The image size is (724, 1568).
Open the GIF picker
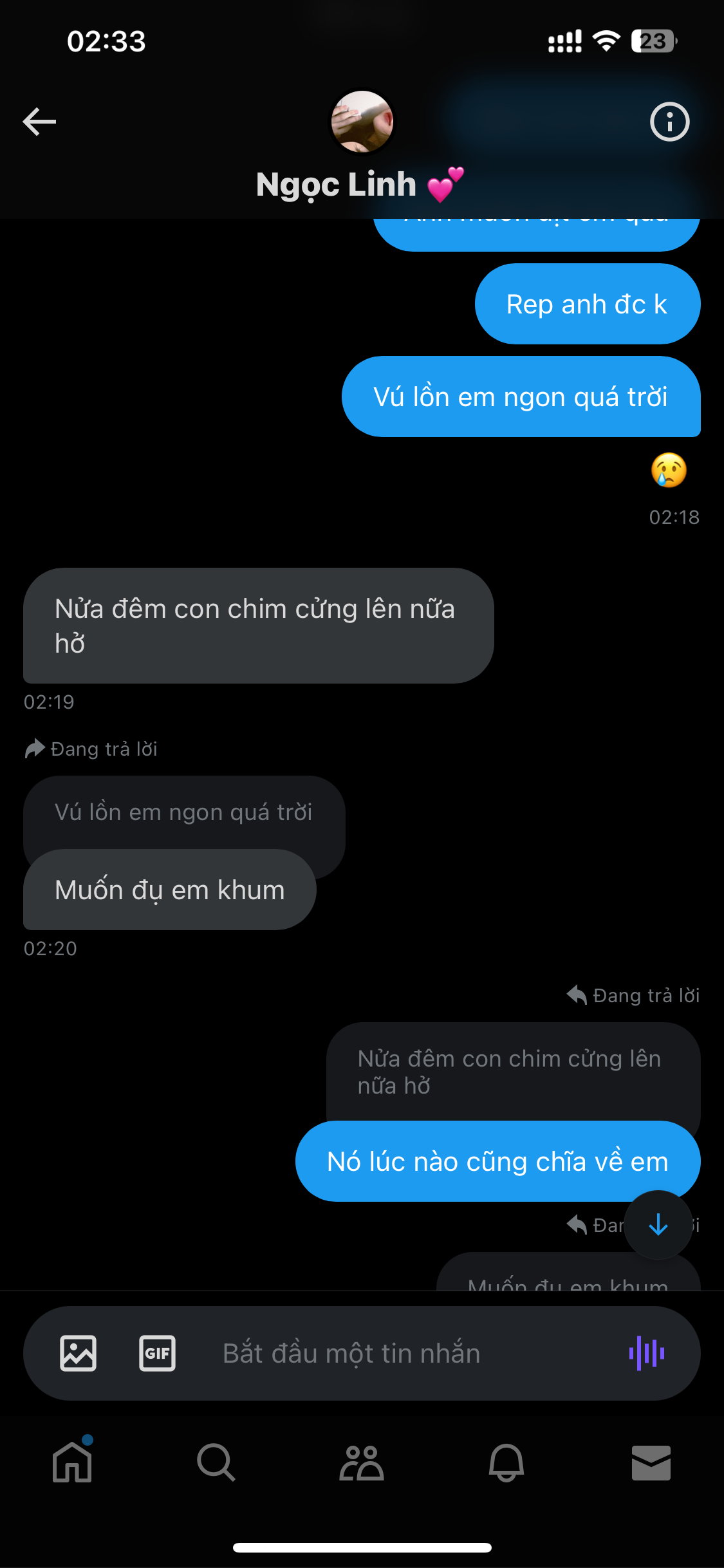coord(157,1353)
